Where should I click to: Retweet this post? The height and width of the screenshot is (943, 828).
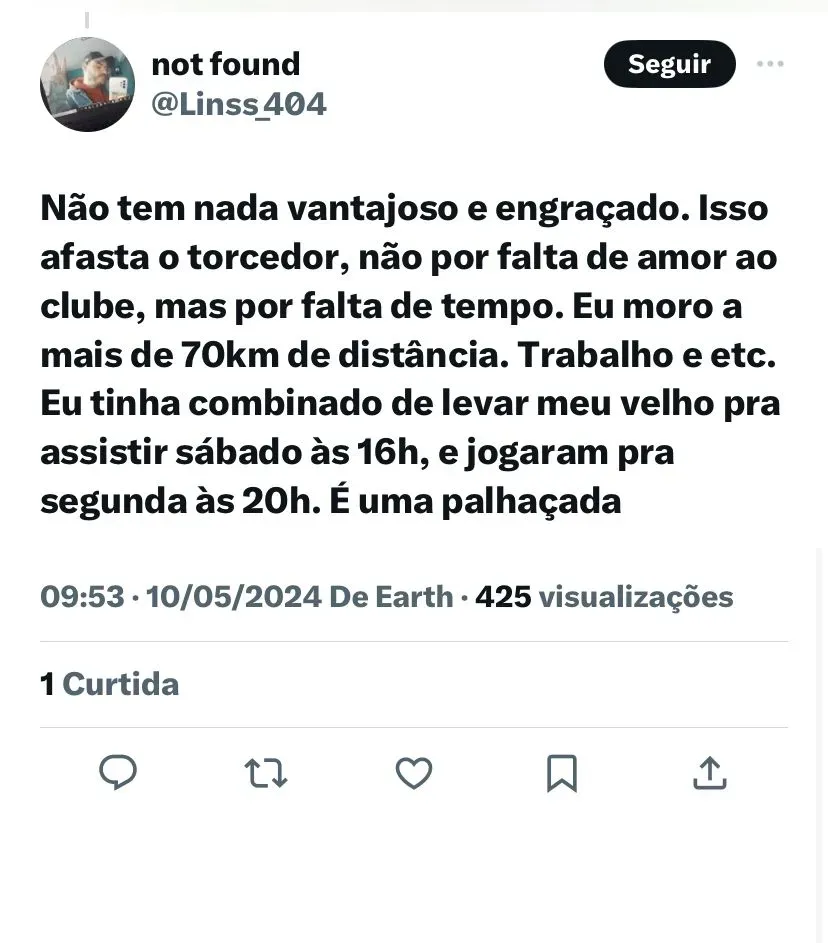266,772
